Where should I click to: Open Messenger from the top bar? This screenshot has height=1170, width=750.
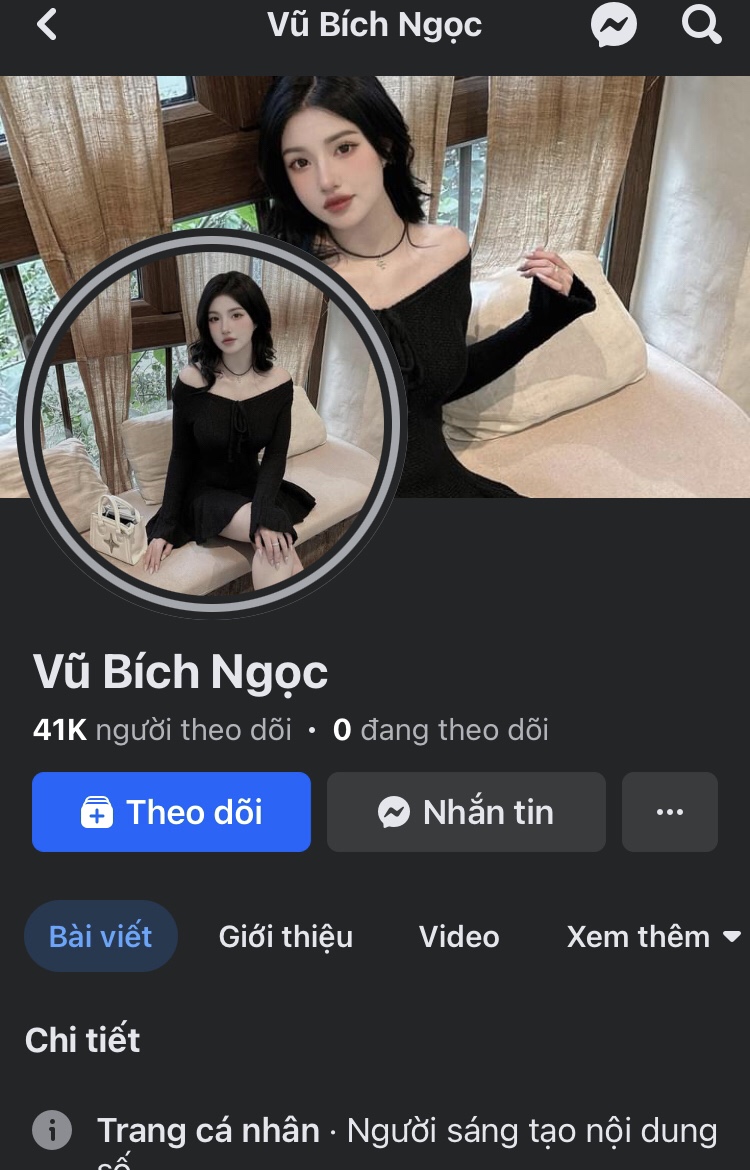tap(613, 25)
